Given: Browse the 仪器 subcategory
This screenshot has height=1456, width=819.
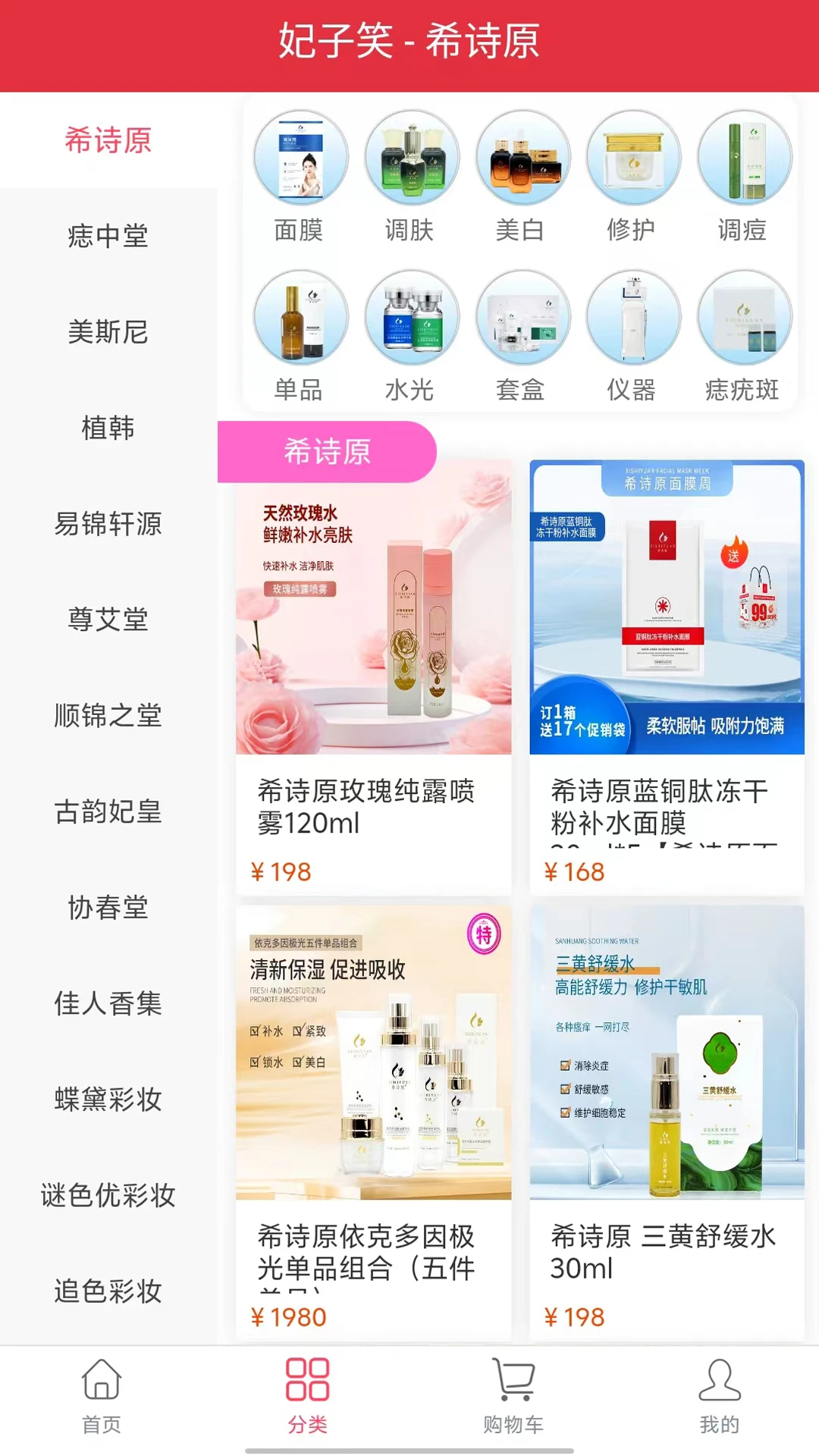Looking at the screenshot, I should (x=632, y=337).
